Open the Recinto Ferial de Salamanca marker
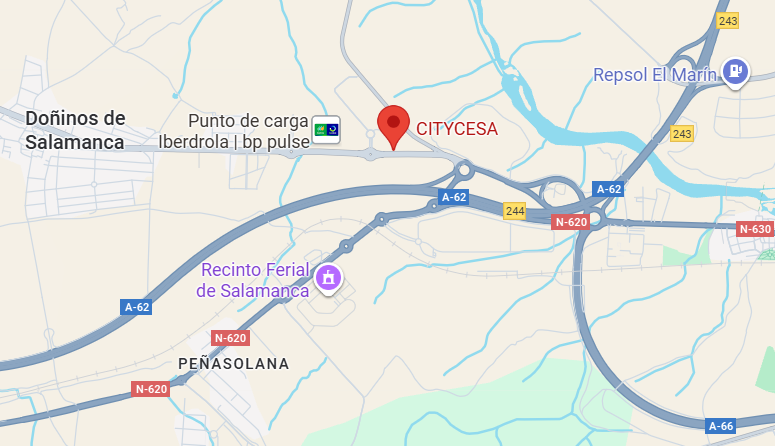The width and height of the screenshot is (775, 446). pos(327,278)
